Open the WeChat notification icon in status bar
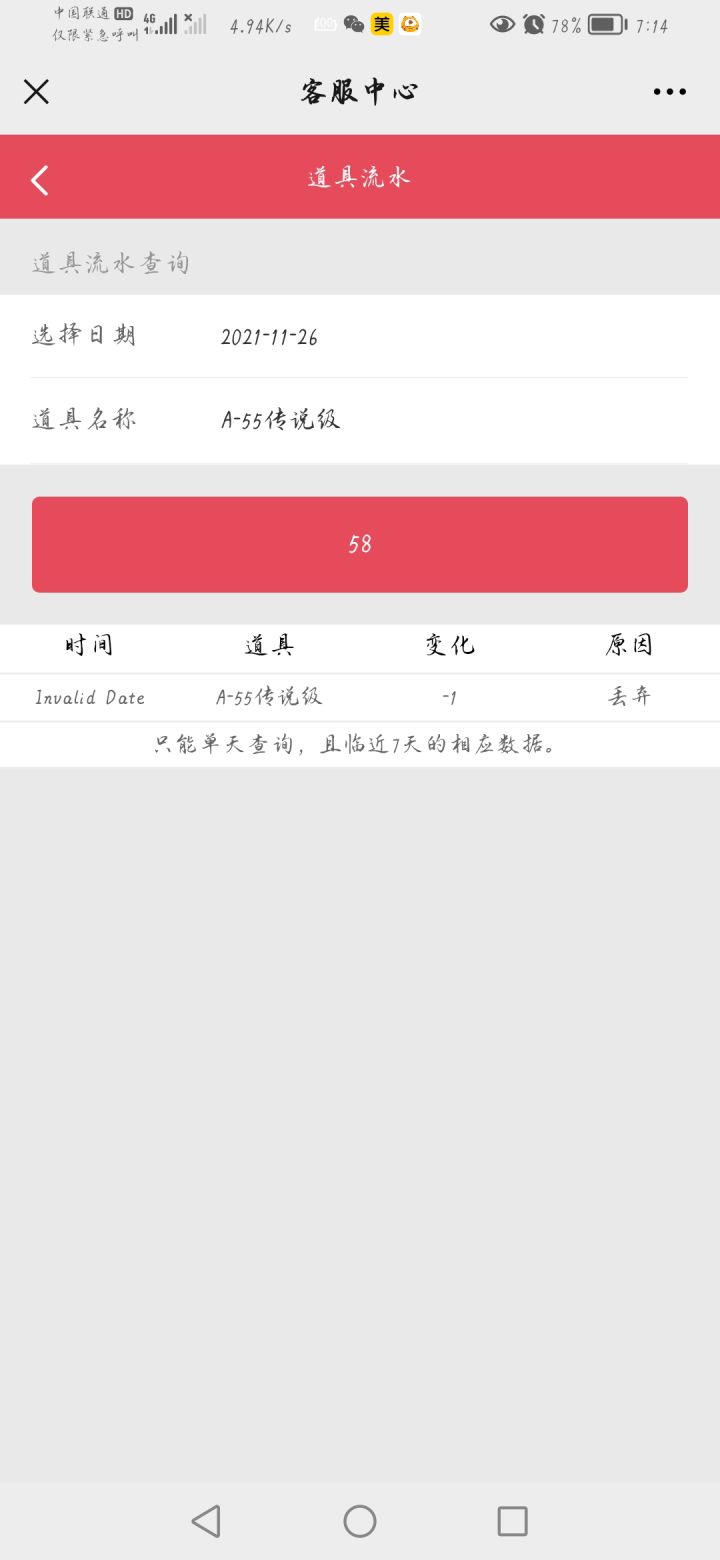The height and width of the screenshot is (1560, 720). [x=352, y=25]
